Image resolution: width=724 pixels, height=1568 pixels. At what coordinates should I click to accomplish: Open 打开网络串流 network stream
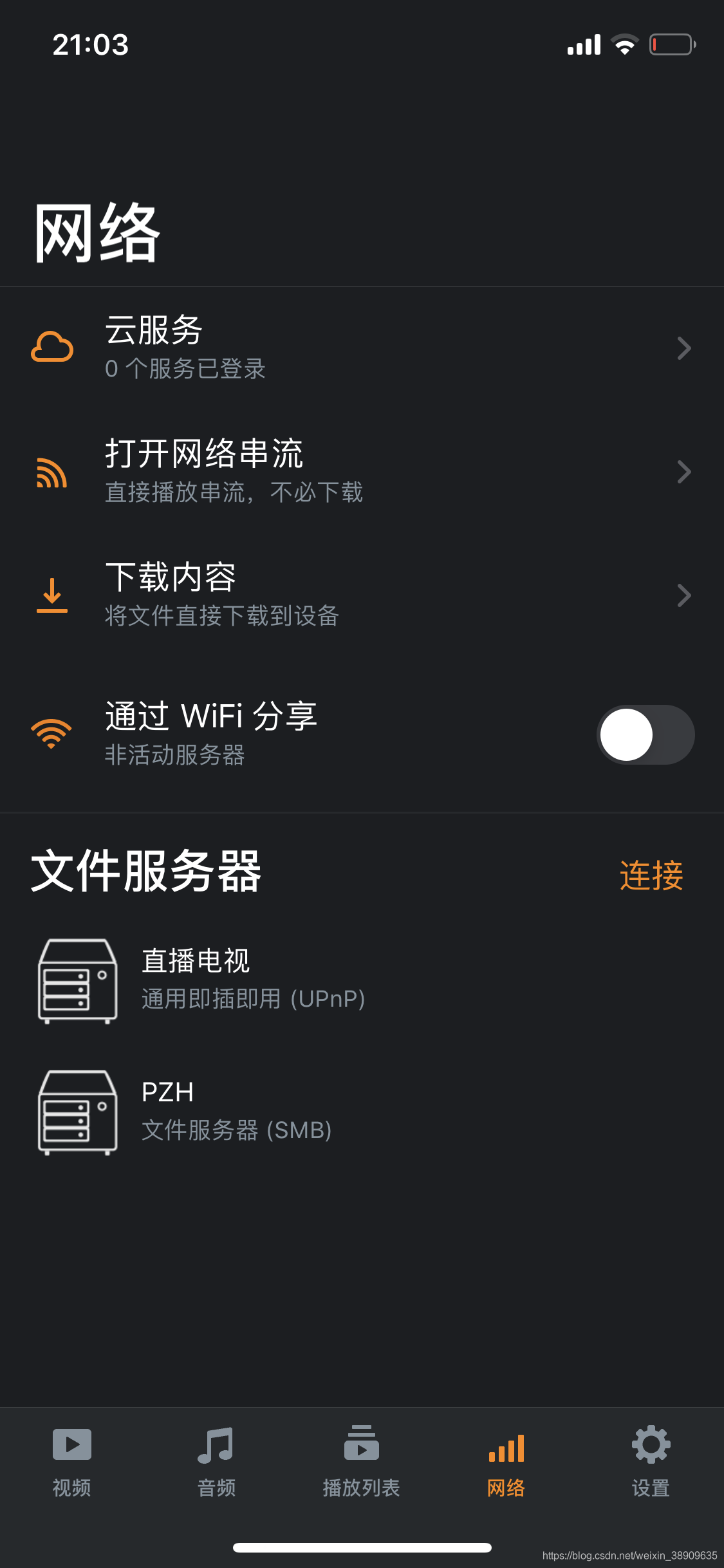[x=360, y=471]
